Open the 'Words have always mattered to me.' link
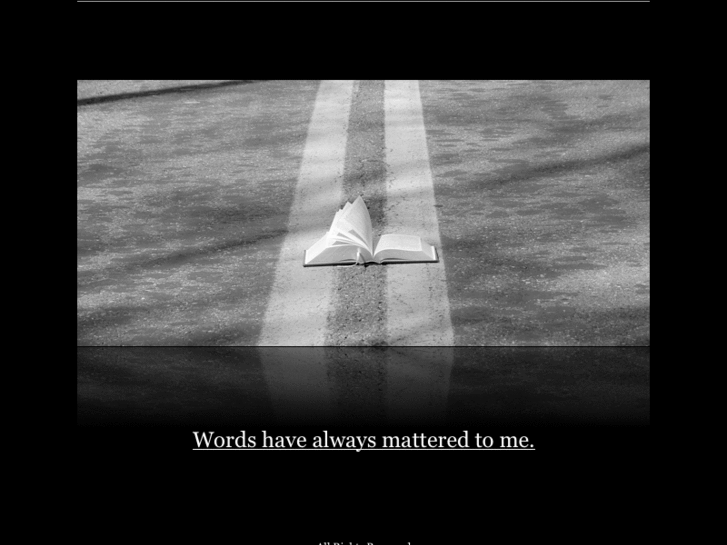 pos(363,440)
